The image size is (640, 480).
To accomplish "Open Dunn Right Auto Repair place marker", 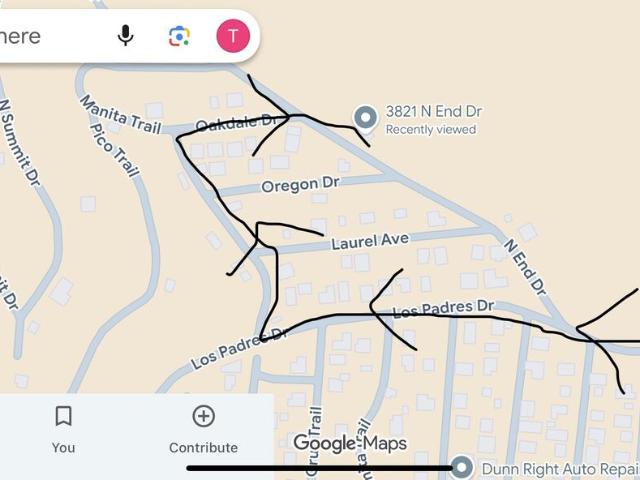I will [462, 467].
